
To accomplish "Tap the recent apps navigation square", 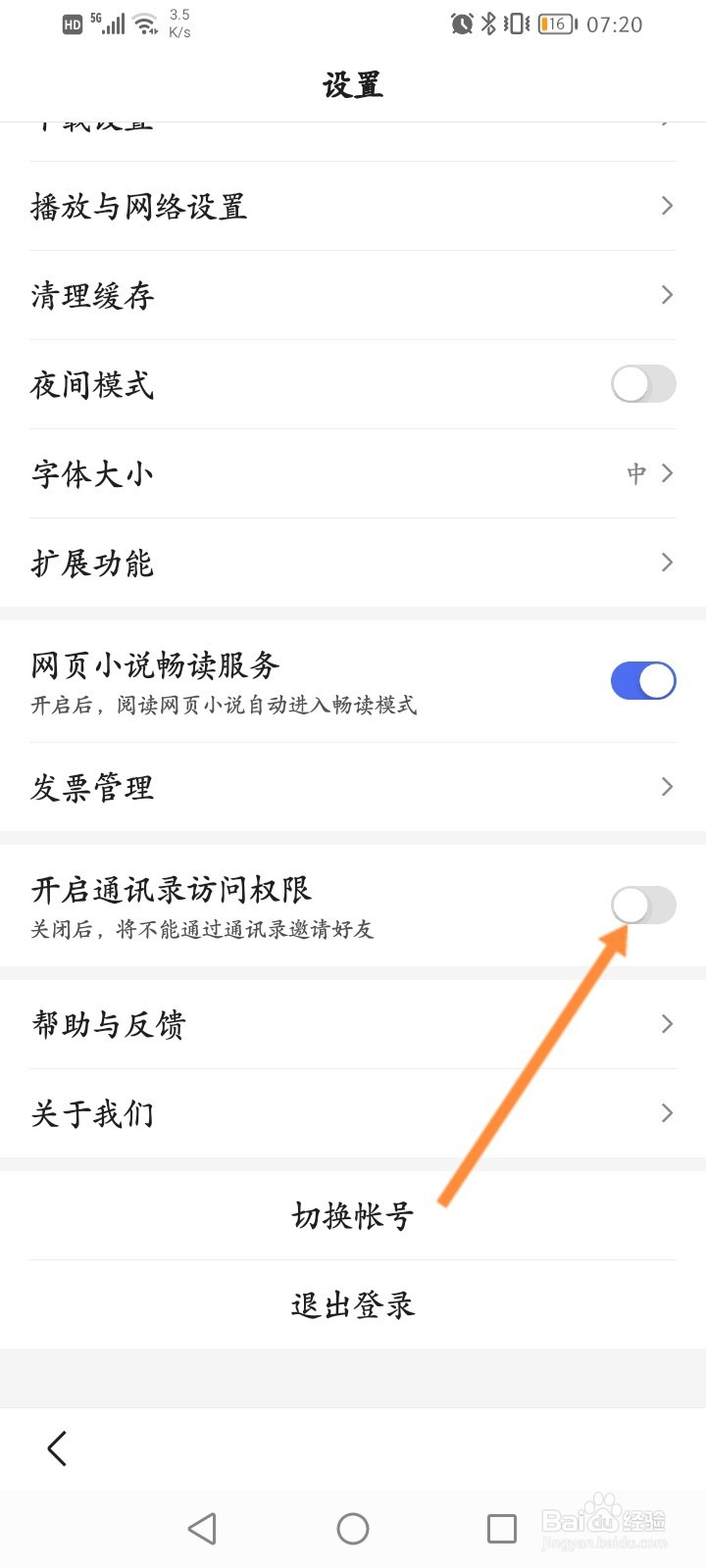I will coord(501,1528).
